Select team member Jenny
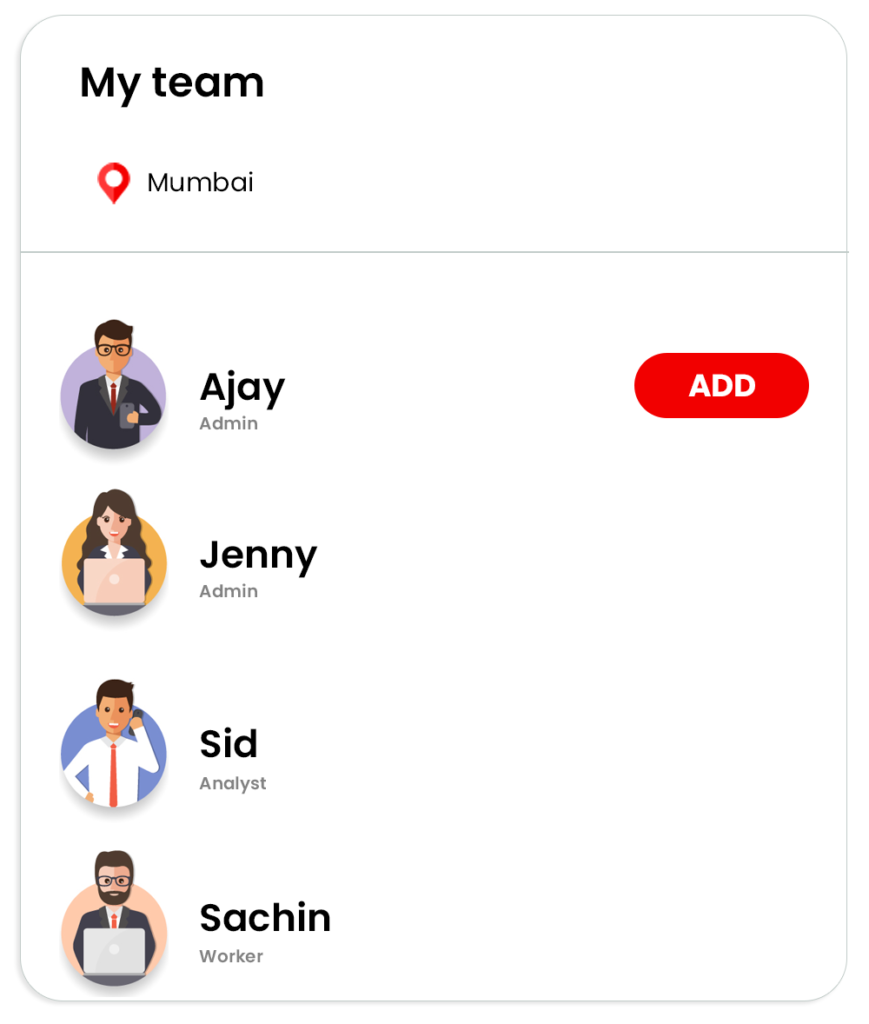869x1024 pixels. (258, 555)
